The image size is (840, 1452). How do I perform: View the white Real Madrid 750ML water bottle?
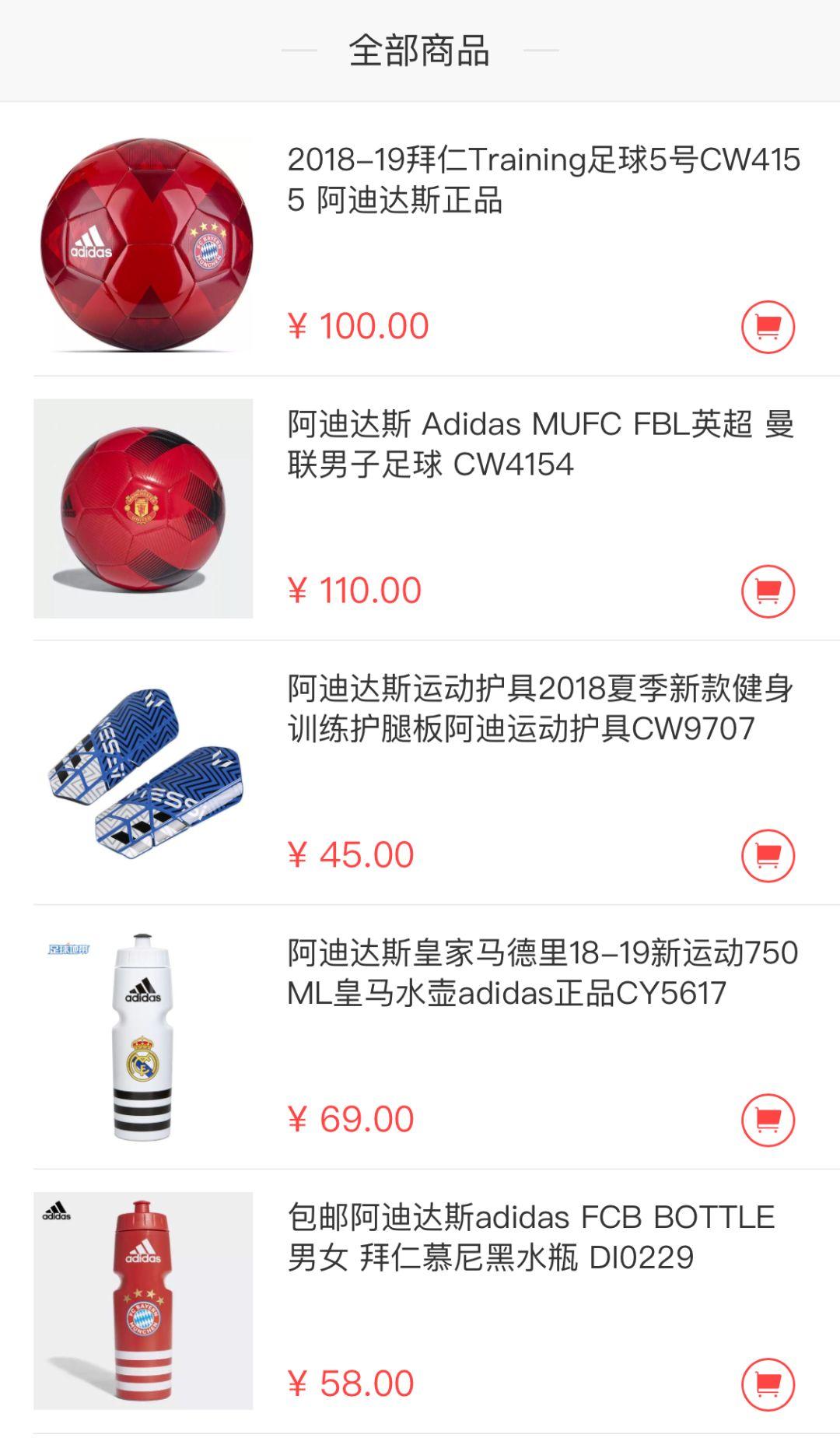(x=541, y=973)
